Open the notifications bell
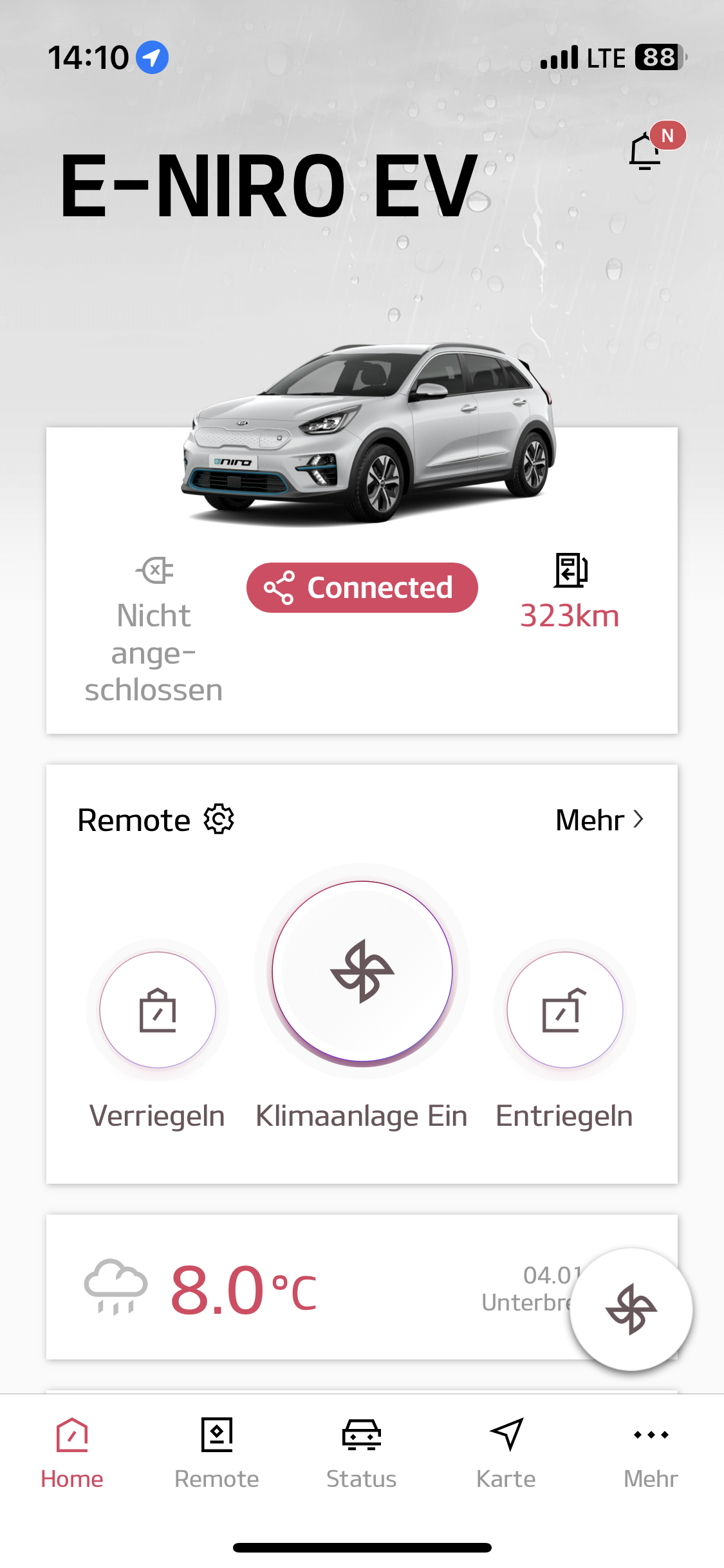The height and width of the screenshot is (1568, 724). coord(646,152)
